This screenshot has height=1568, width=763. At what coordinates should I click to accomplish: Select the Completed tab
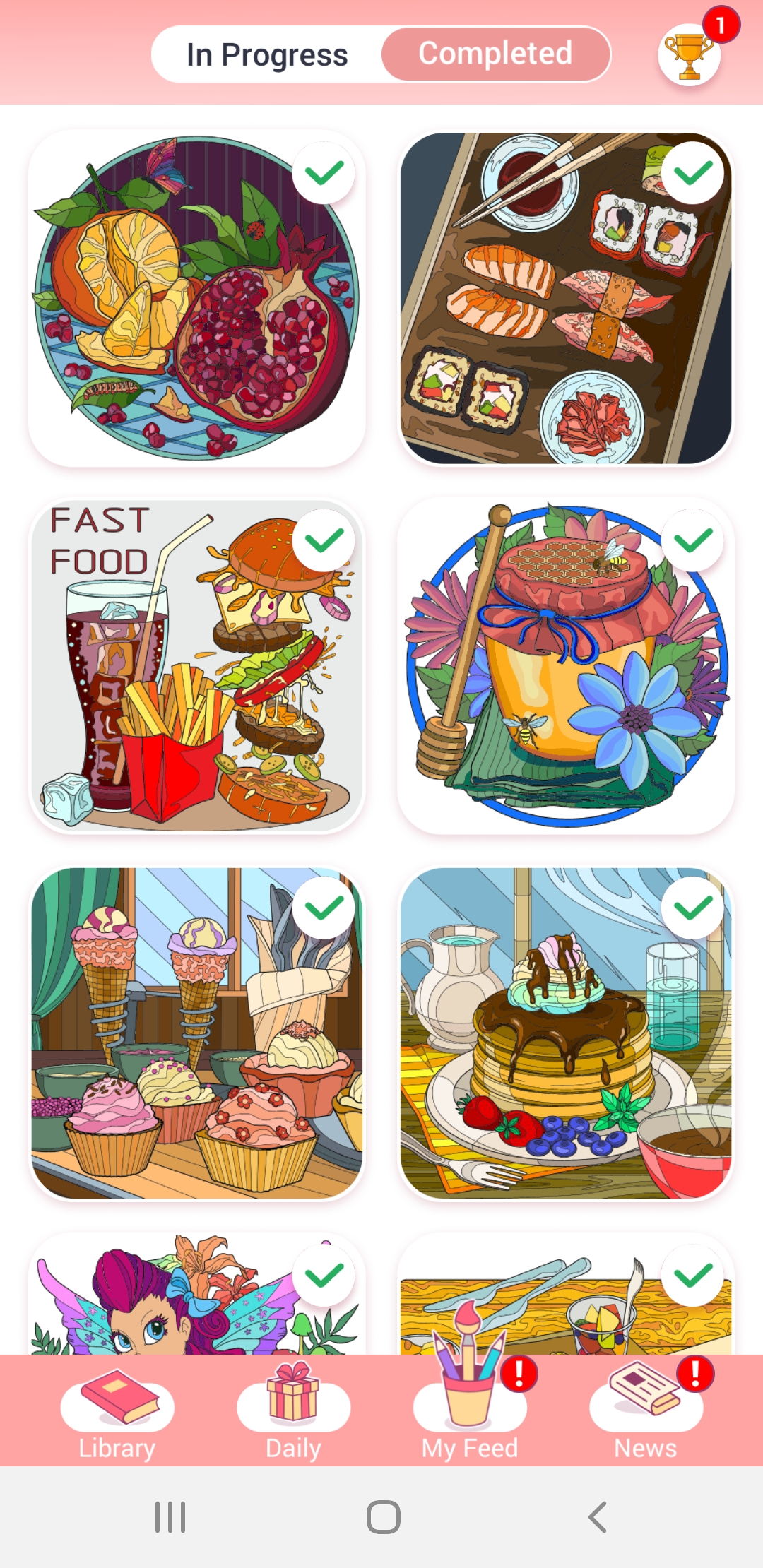(496, 54)
